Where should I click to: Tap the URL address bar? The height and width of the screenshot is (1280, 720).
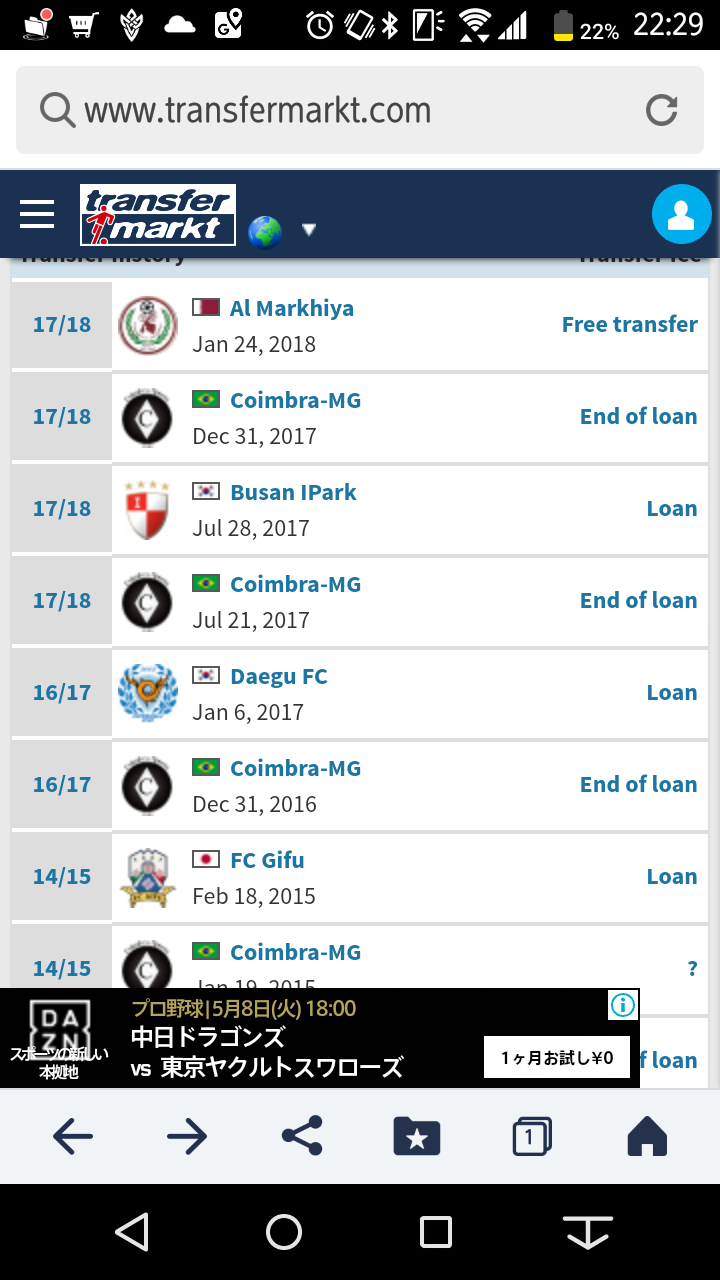coord(330,110)
